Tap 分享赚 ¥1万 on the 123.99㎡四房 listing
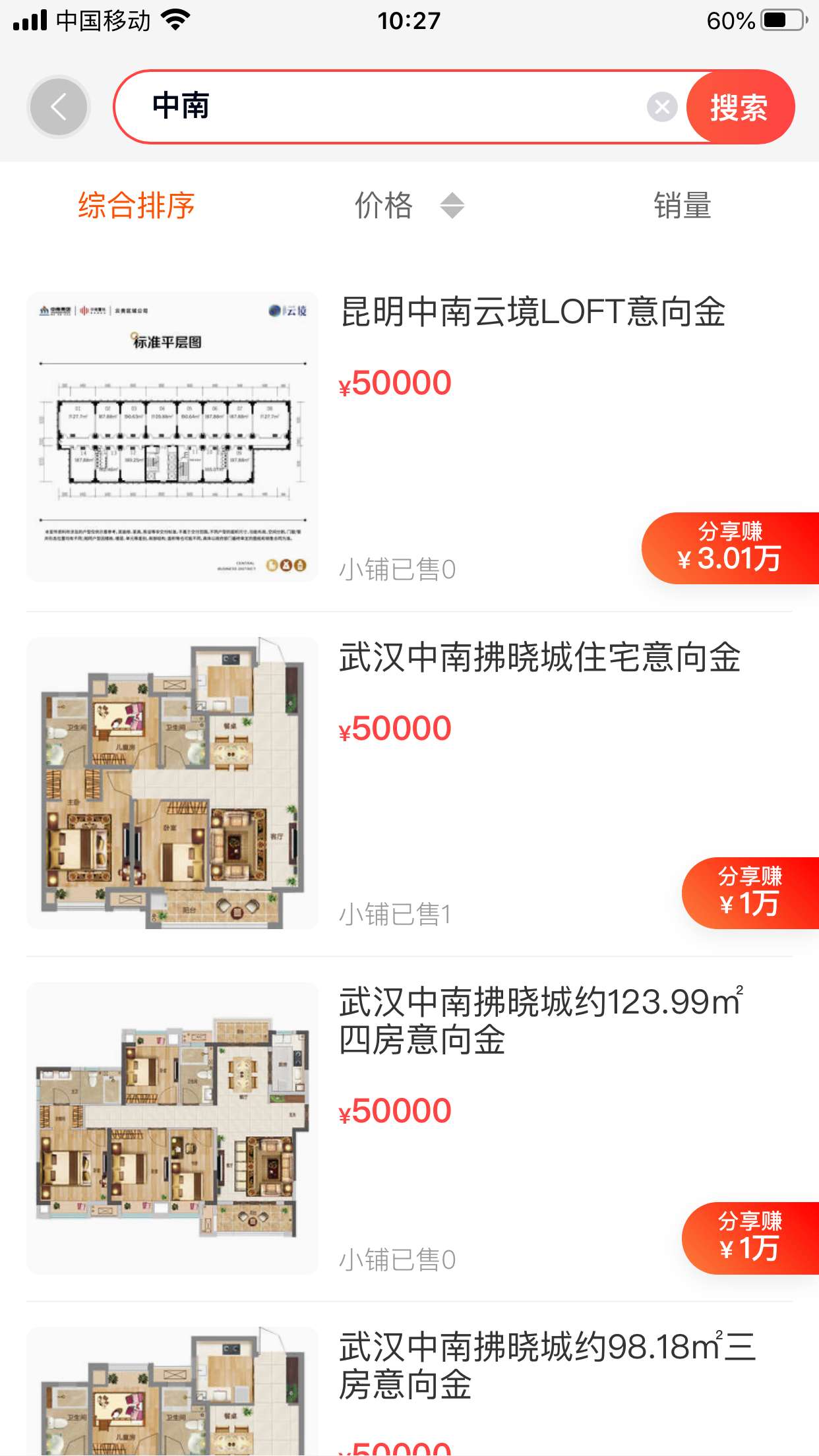The width and height of the screenshot is (819, 1456). click(x=750, y=1238)
